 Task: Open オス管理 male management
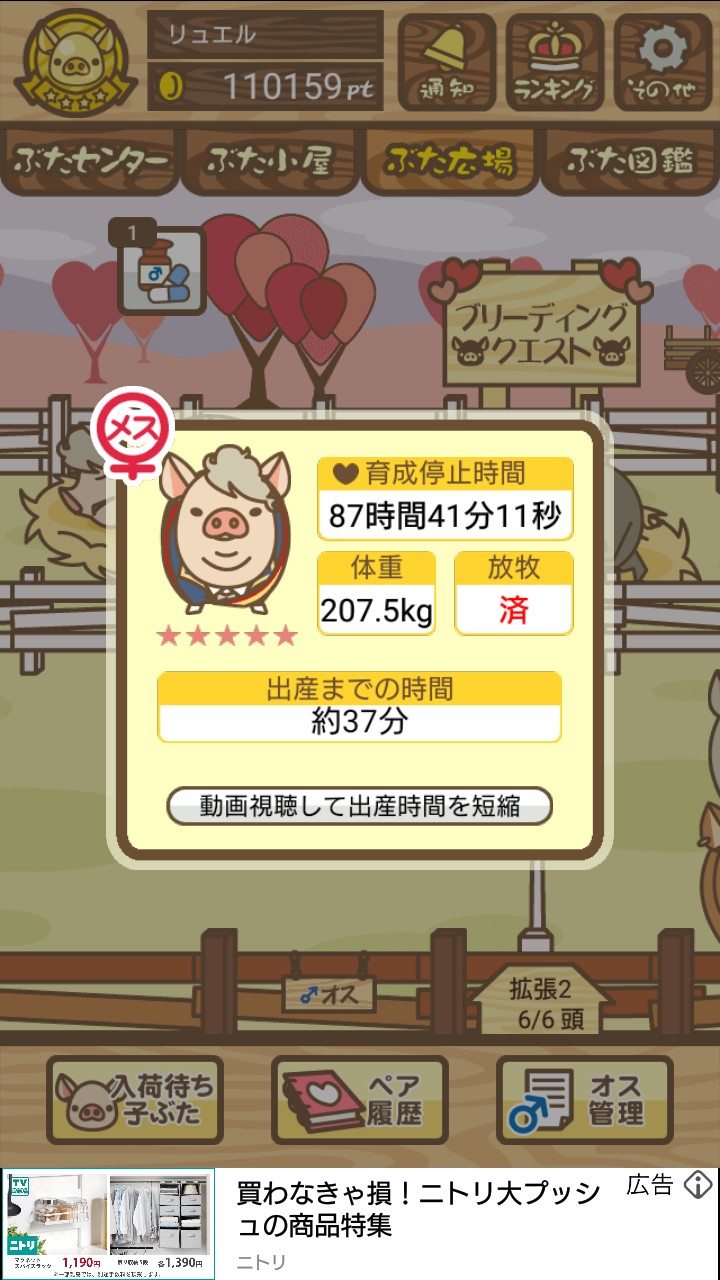pos(585,1100)
